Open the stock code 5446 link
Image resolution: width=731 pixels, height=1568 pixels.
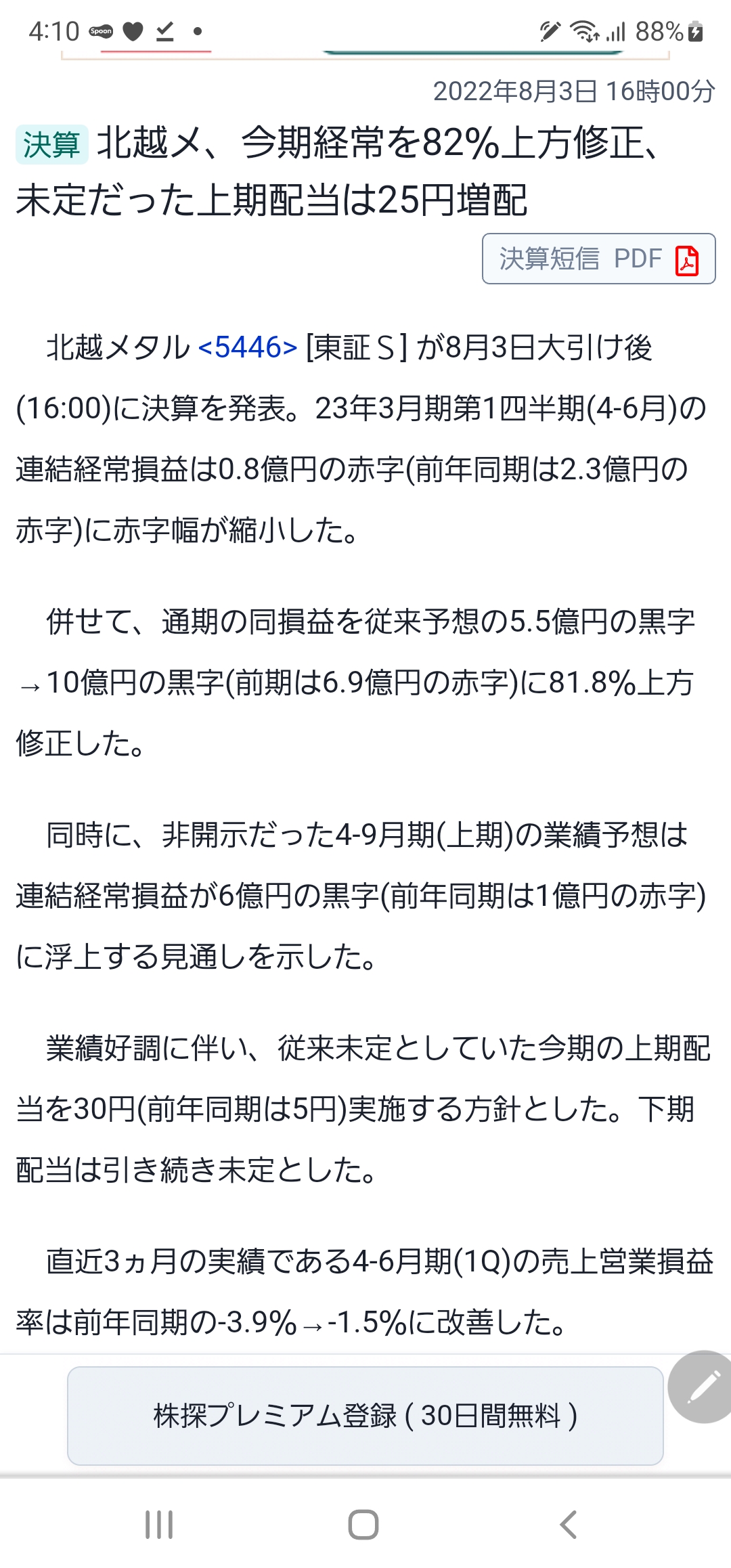(248, 347)
